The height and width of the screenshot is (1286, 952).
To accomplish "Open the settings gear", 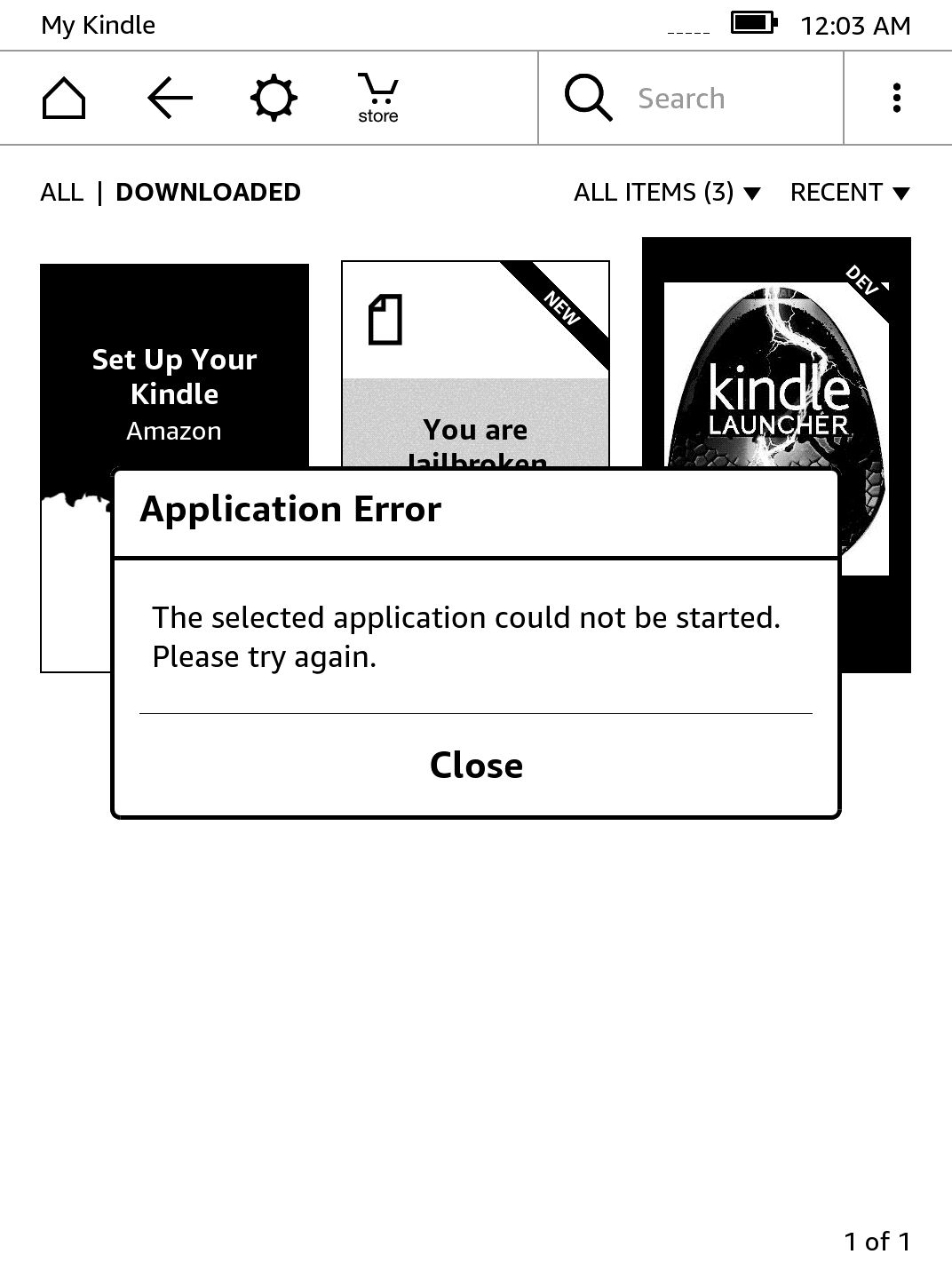I will pos(274,98).
